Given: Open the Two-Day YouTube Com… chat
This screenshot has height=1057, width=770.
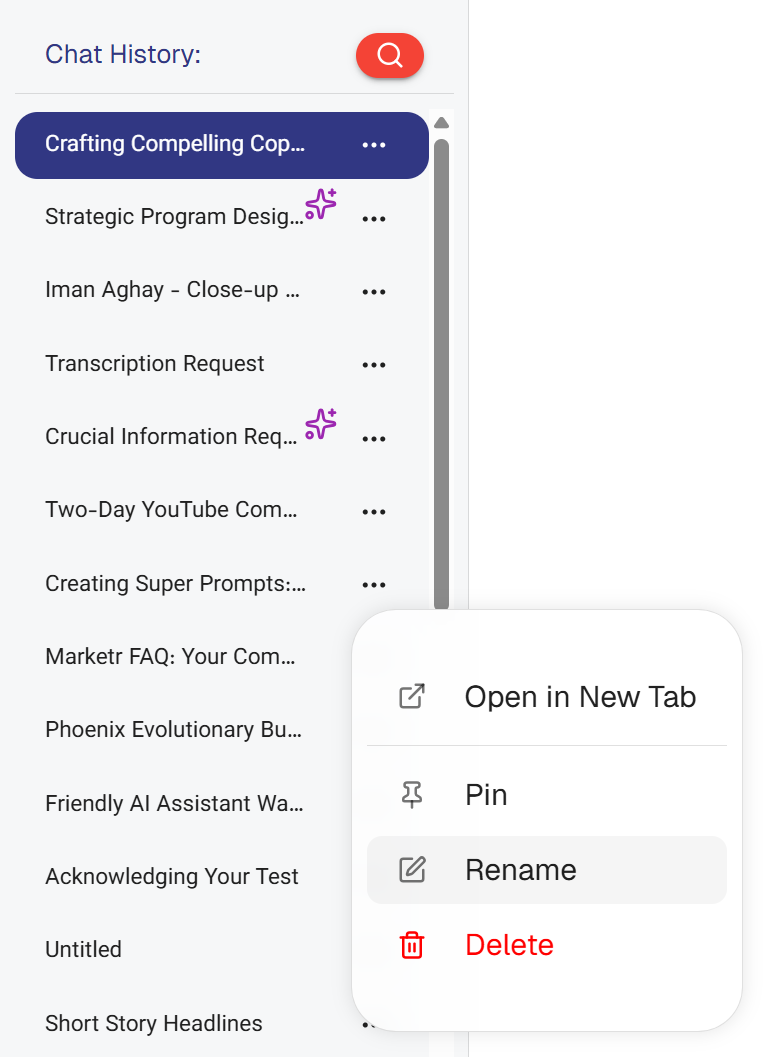Looking at the screenshot, I should [x=171, y=510].
